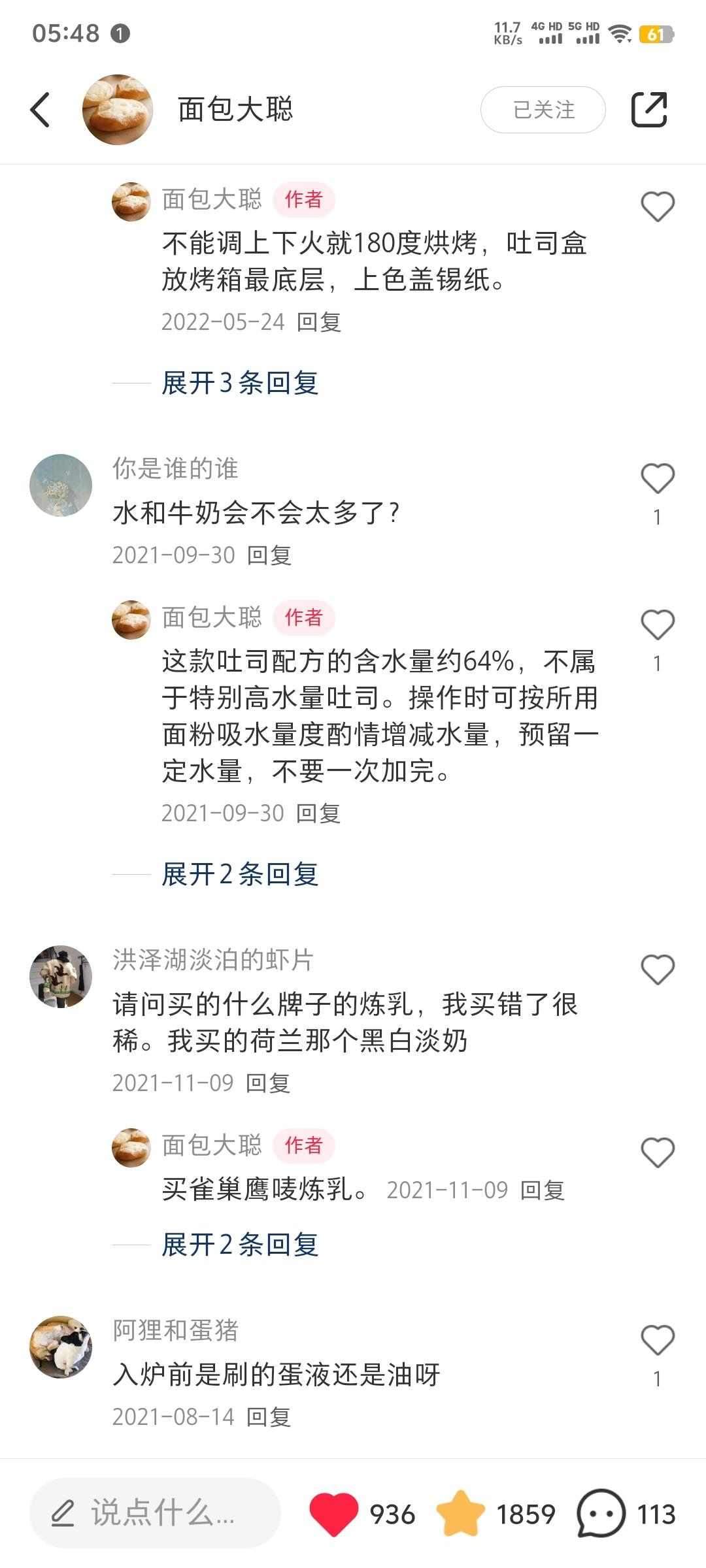
Task: Open the comments bubble showing 113
Action: tap(601, 1513)
